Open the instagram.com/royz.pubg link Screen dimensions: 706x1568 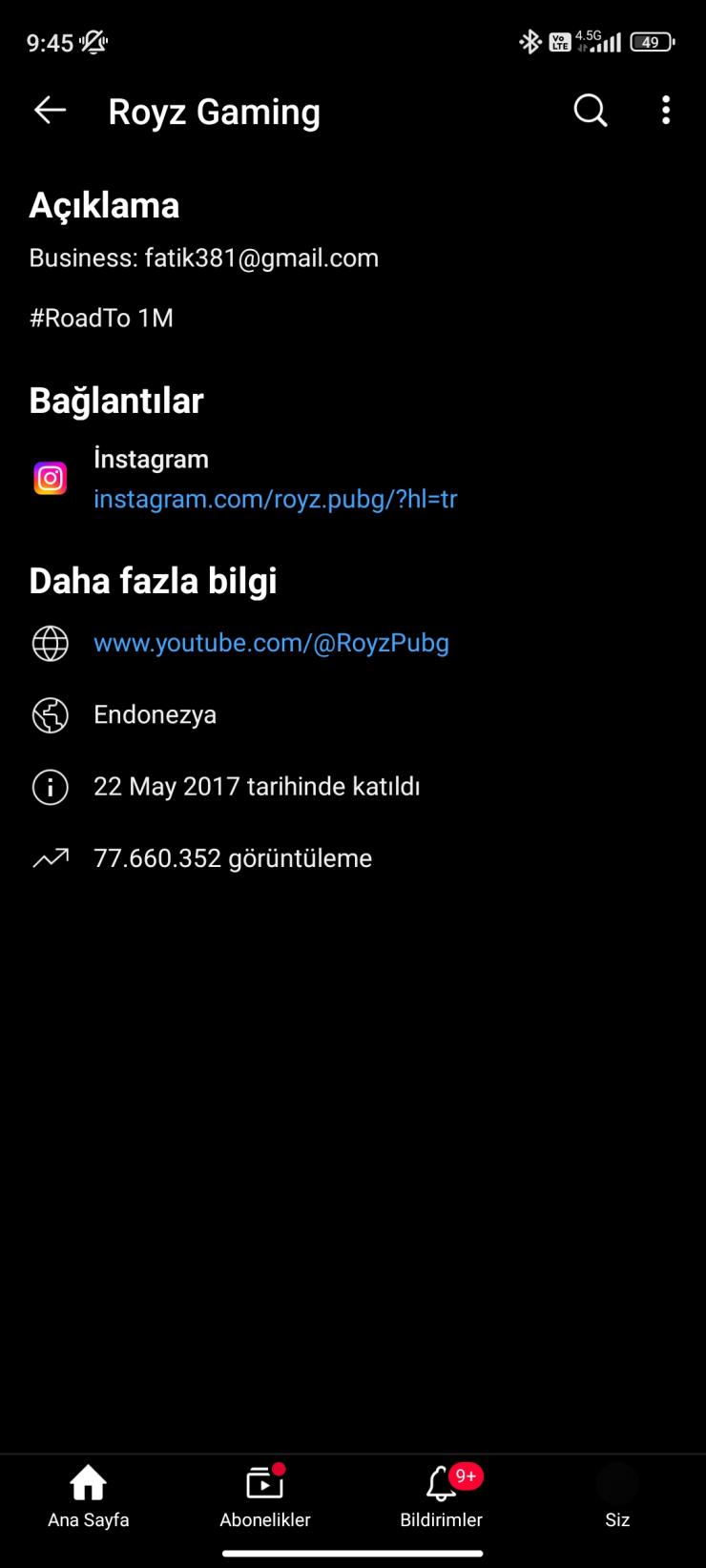275,499
